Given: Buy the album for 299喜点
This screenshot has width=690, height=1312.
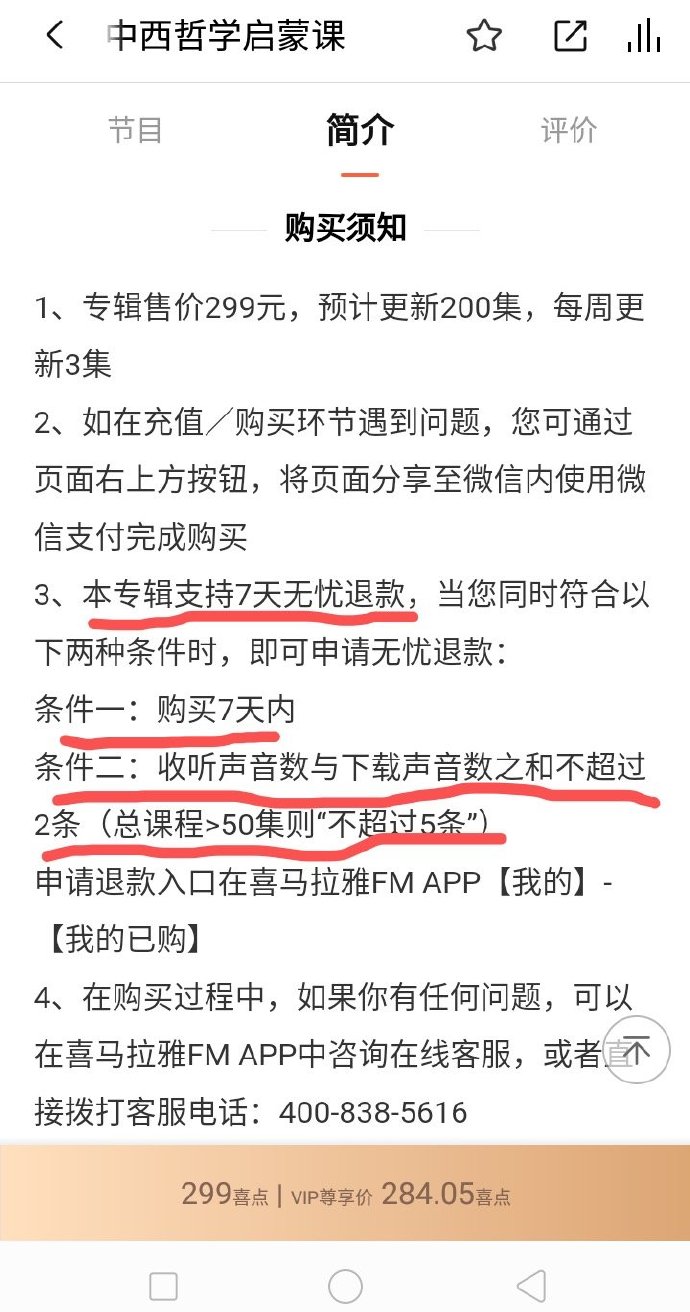Looking at the screenshot, I should pos(345,1193).
